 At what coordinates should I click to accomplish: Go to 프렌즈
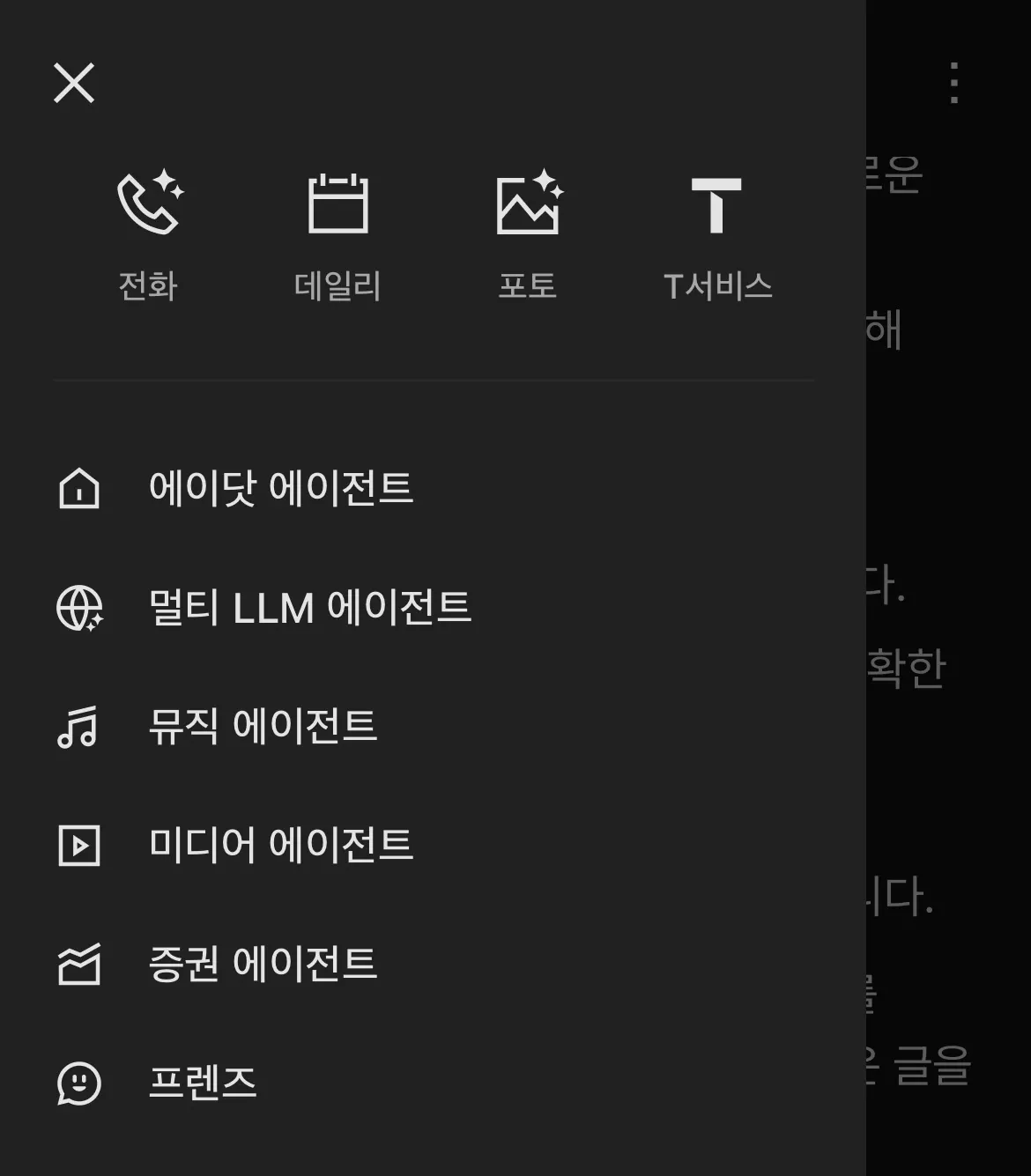(202, 1083)
